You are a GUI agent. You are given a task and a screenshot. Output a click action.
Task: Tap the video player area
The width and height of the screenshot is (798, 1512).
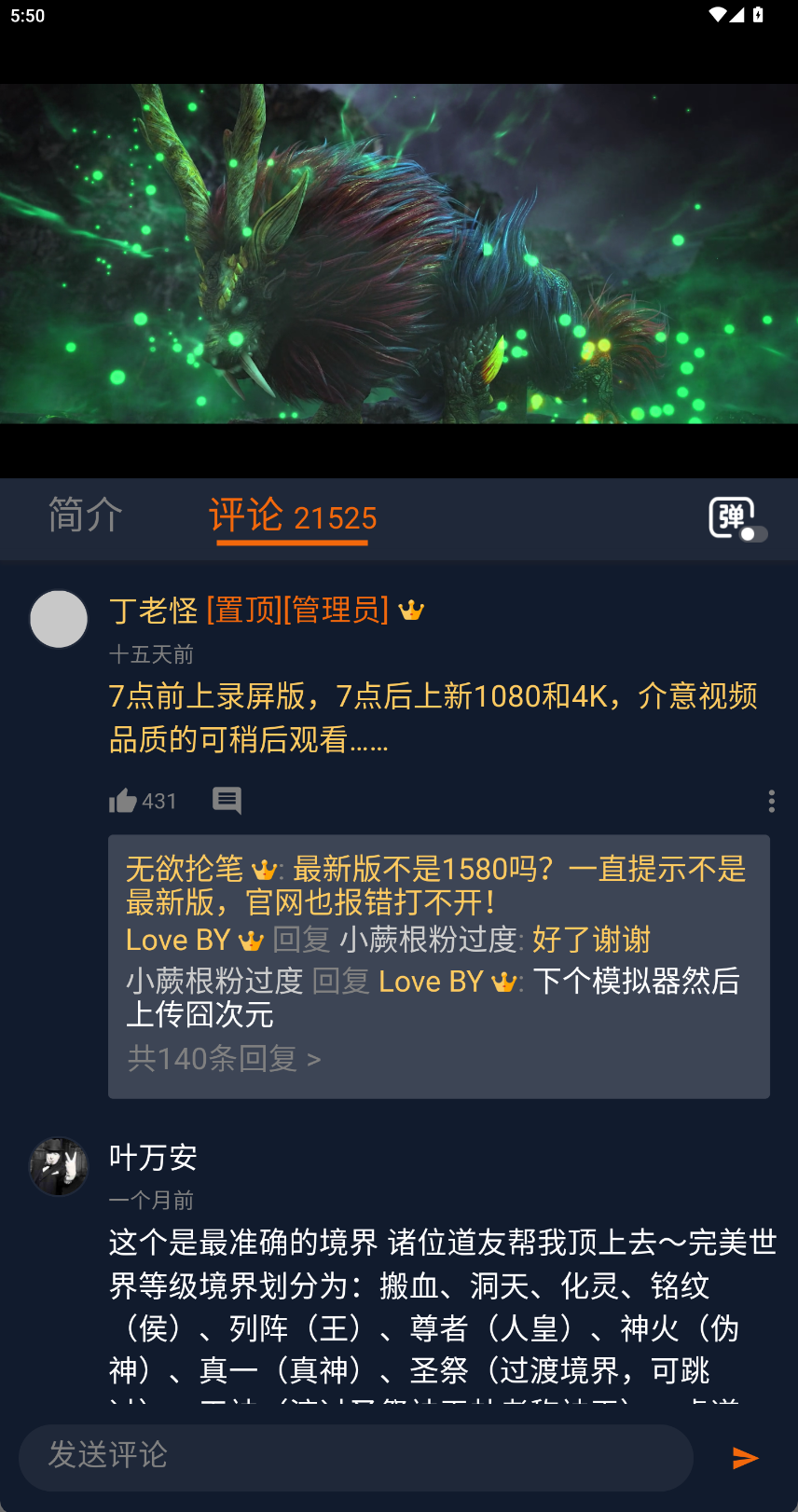[x=399, y=254]
